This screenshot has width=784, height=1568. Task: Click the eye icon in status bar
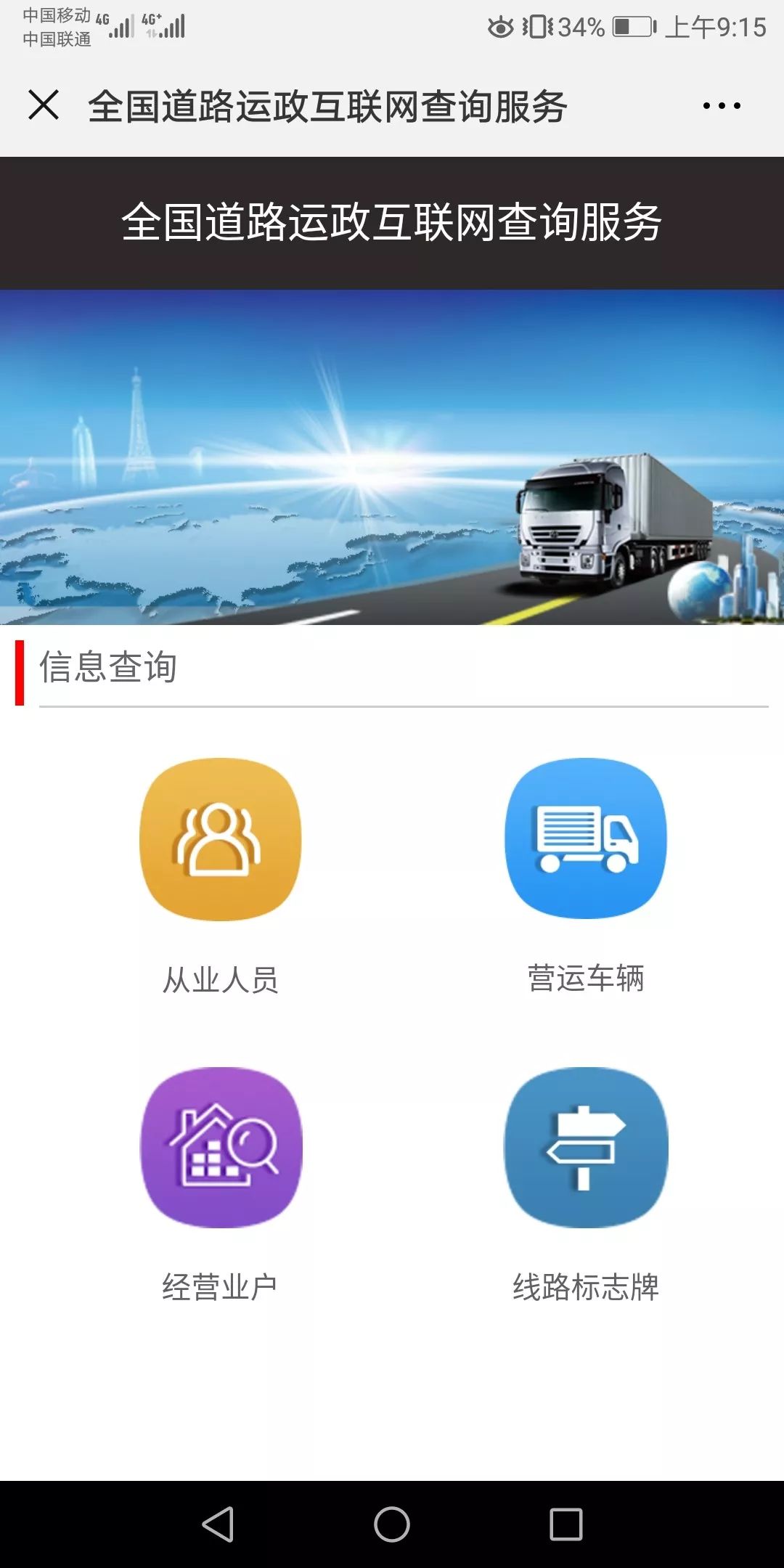click(x=499, y=24)
